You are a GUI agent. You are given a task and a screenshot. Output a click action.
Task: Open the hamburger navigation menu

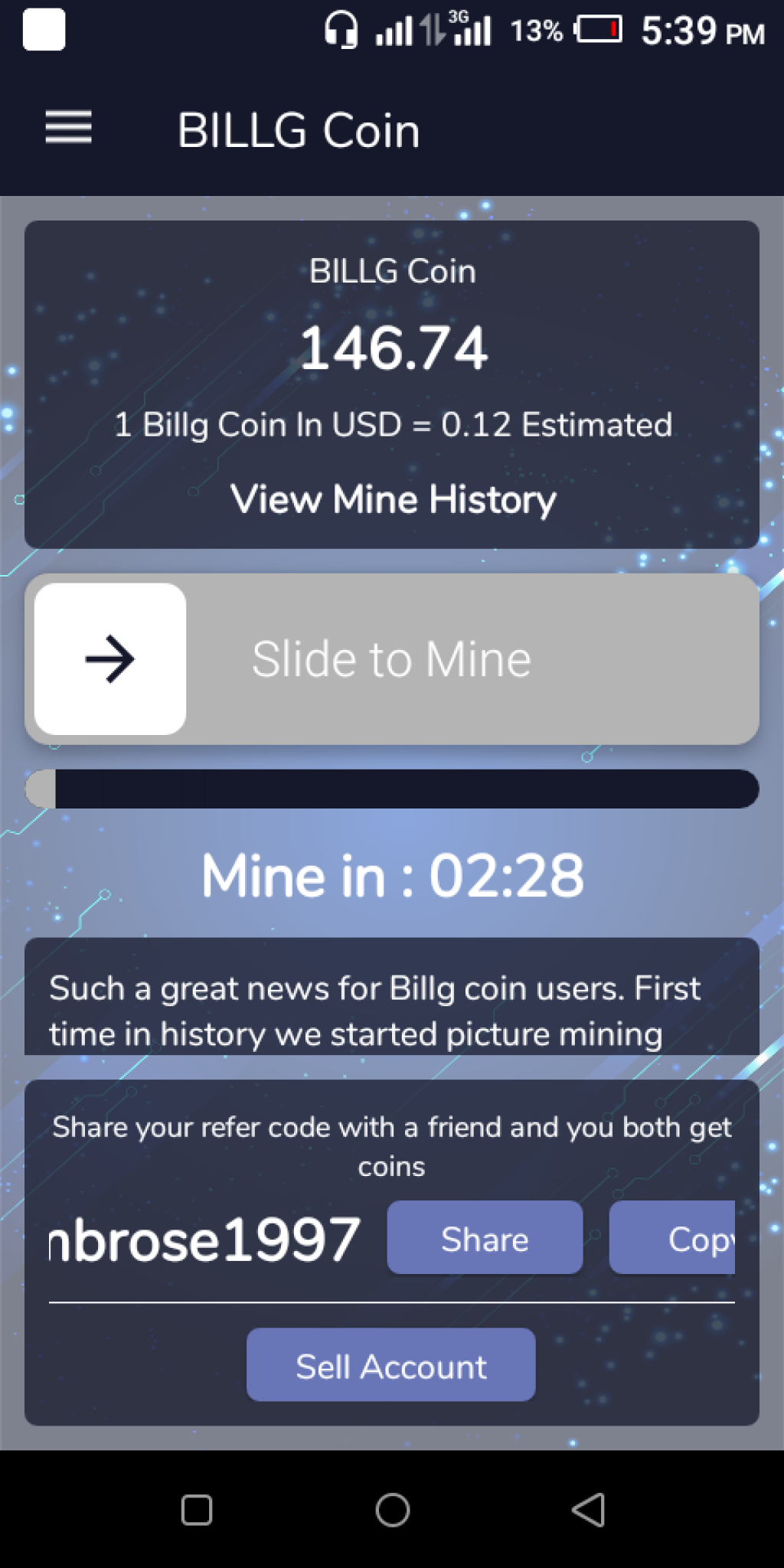(68, 127)
